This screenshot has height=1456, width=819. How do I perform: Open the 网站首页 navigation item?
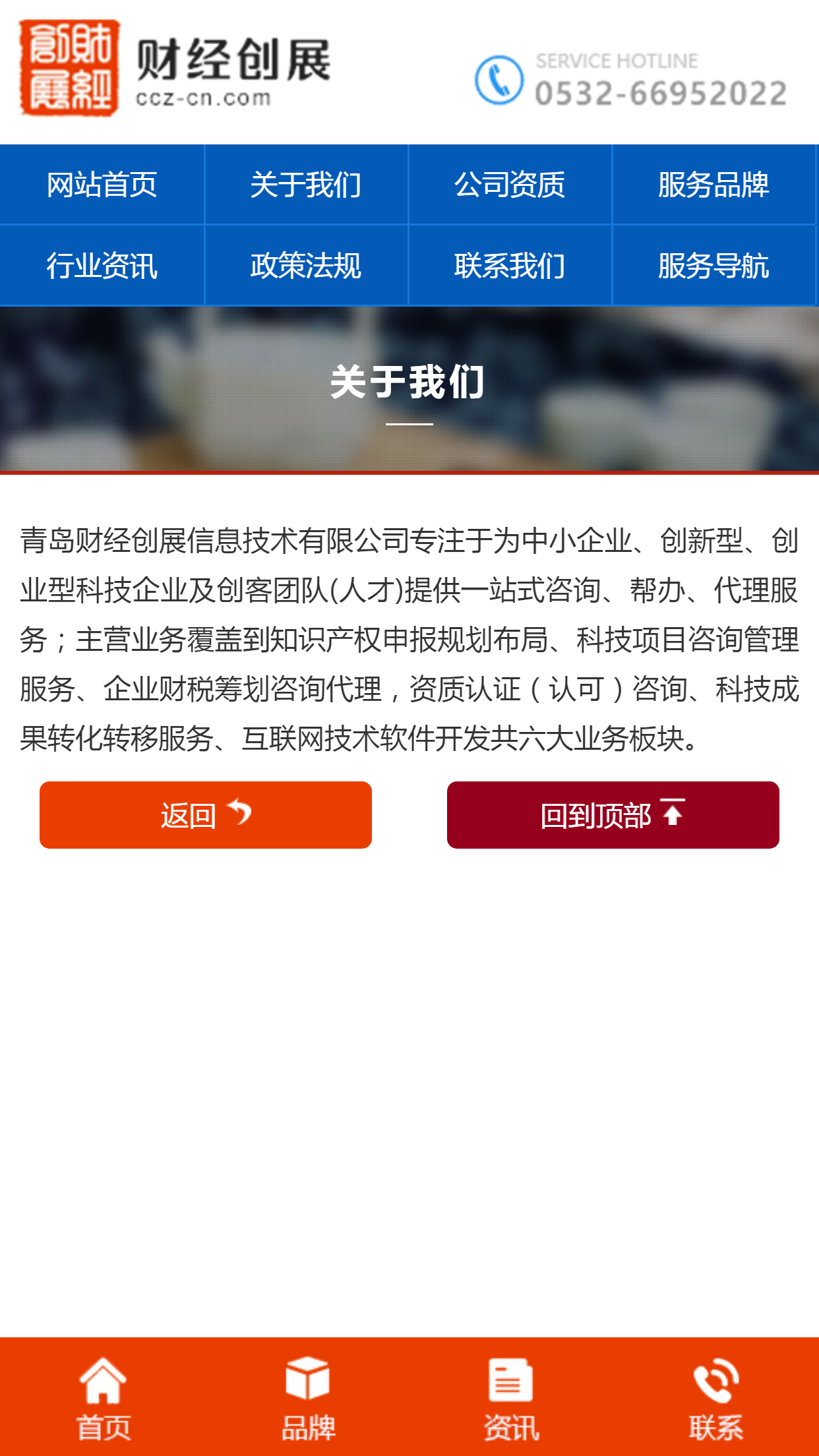click(x=102, y=185)
